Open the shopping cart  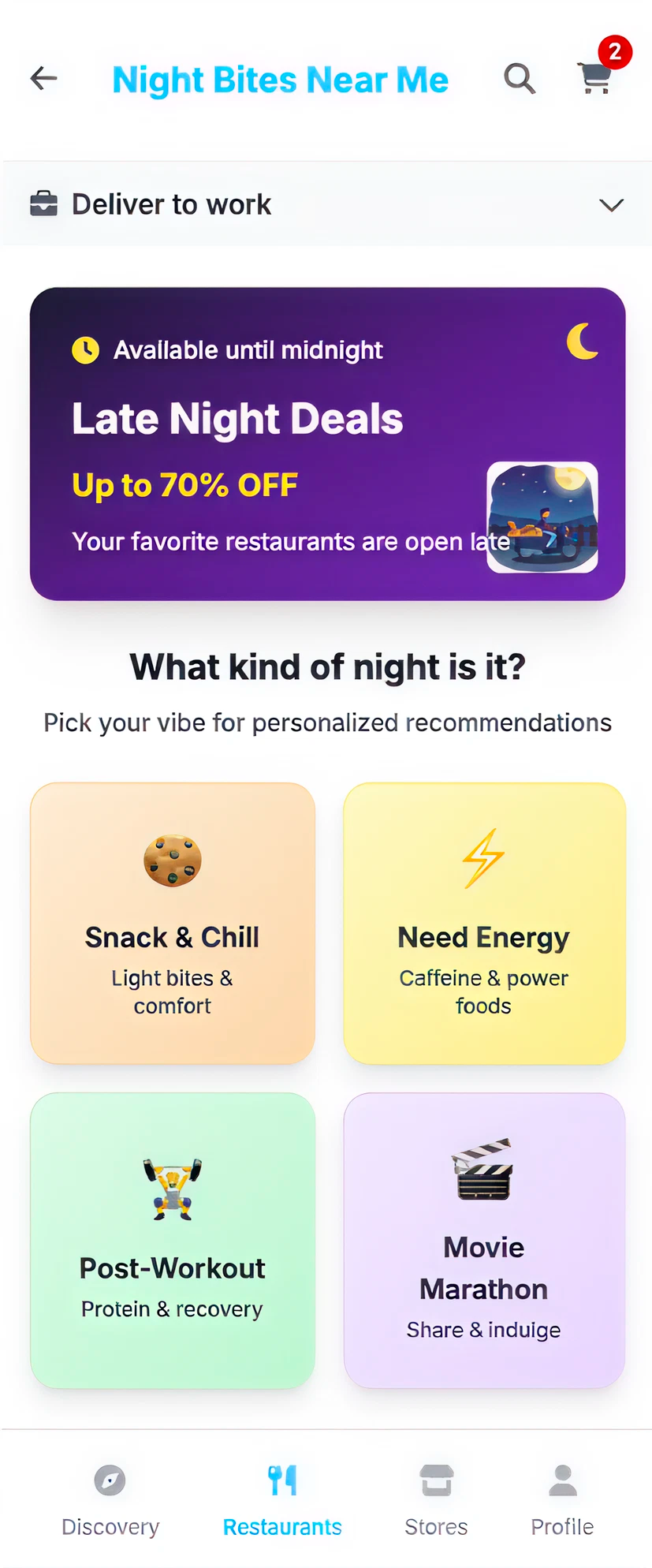596,77
